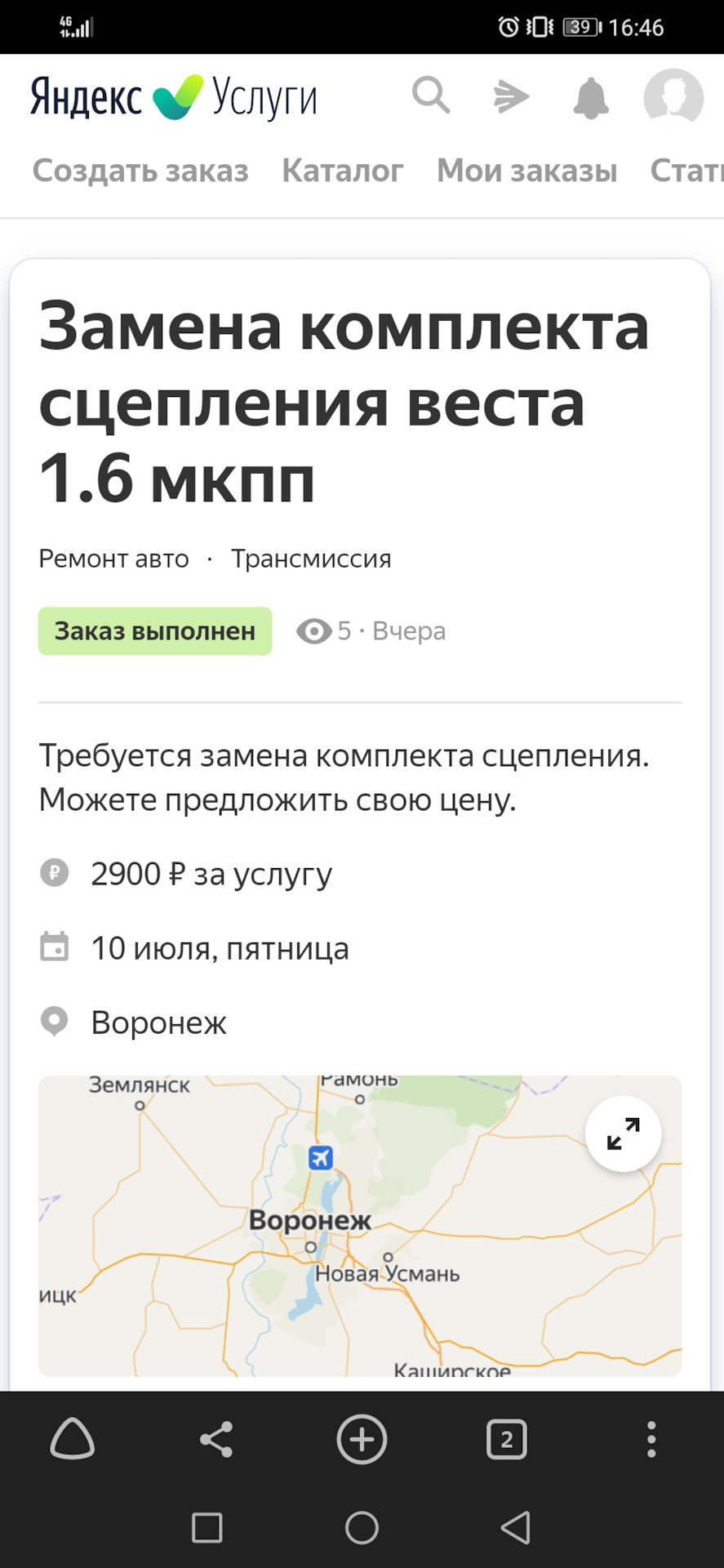This screenshot has height=1568, width=724.
Task: Tap the views counter showing 5
Action: click(326, 630)
